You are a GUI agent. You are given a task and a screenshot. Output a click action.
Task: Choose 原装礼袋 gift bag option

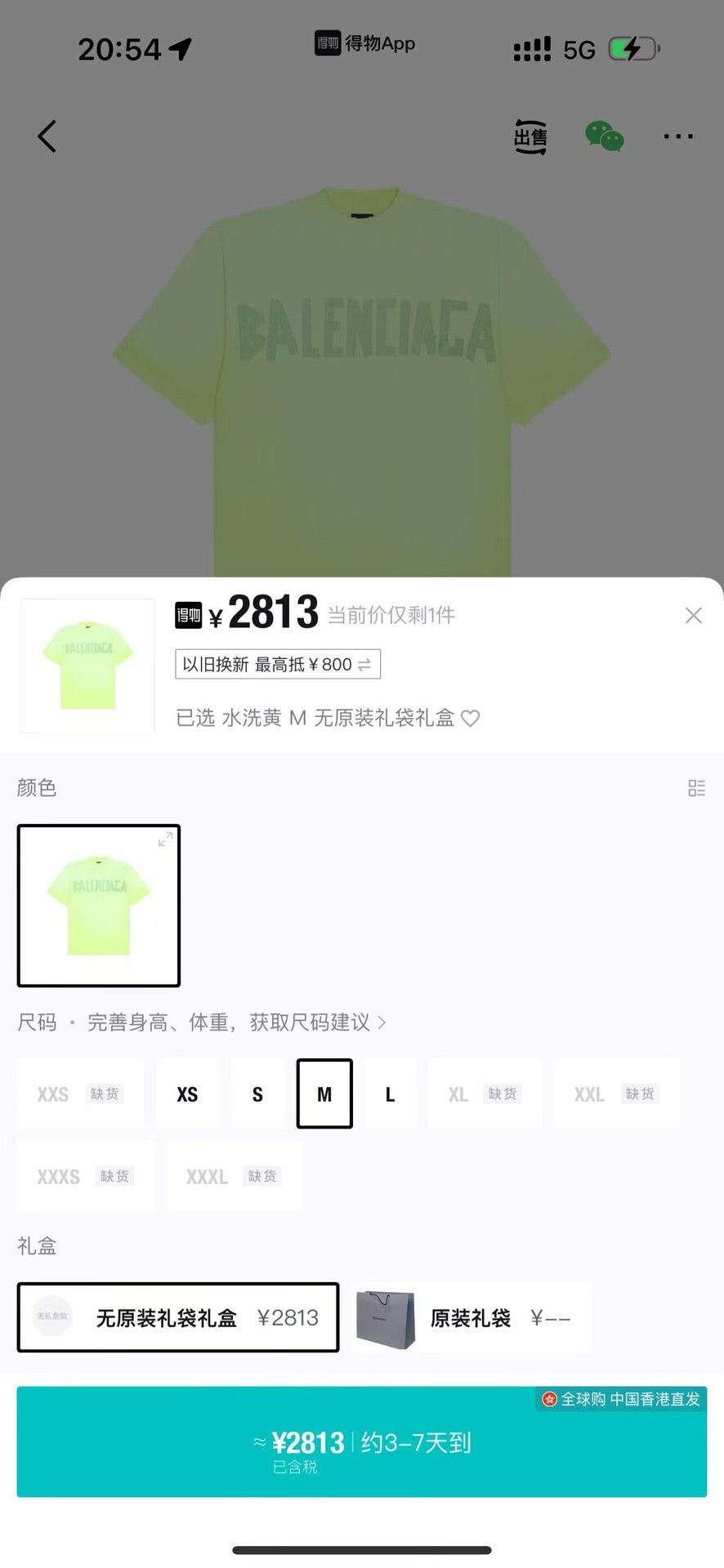point(471,1317)
